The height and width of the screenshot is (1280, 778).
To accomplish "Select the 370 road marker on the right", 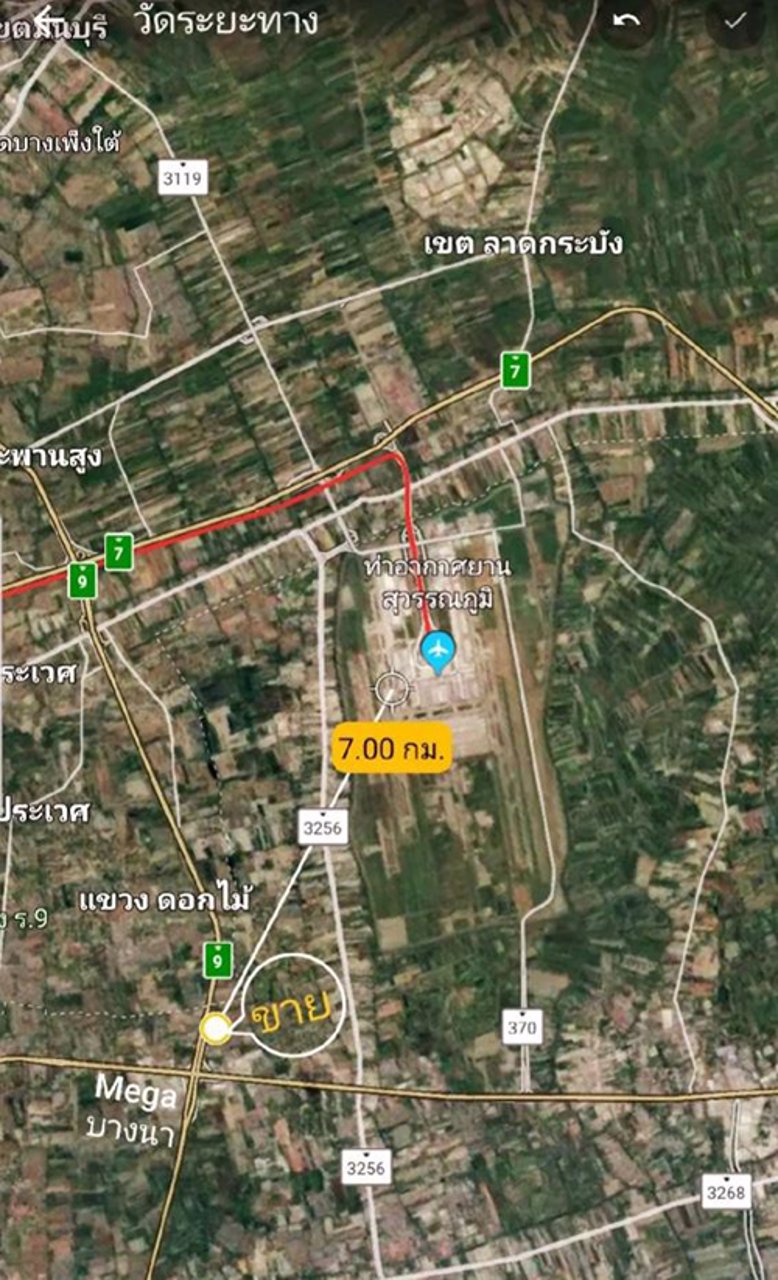I will 524,1025.
